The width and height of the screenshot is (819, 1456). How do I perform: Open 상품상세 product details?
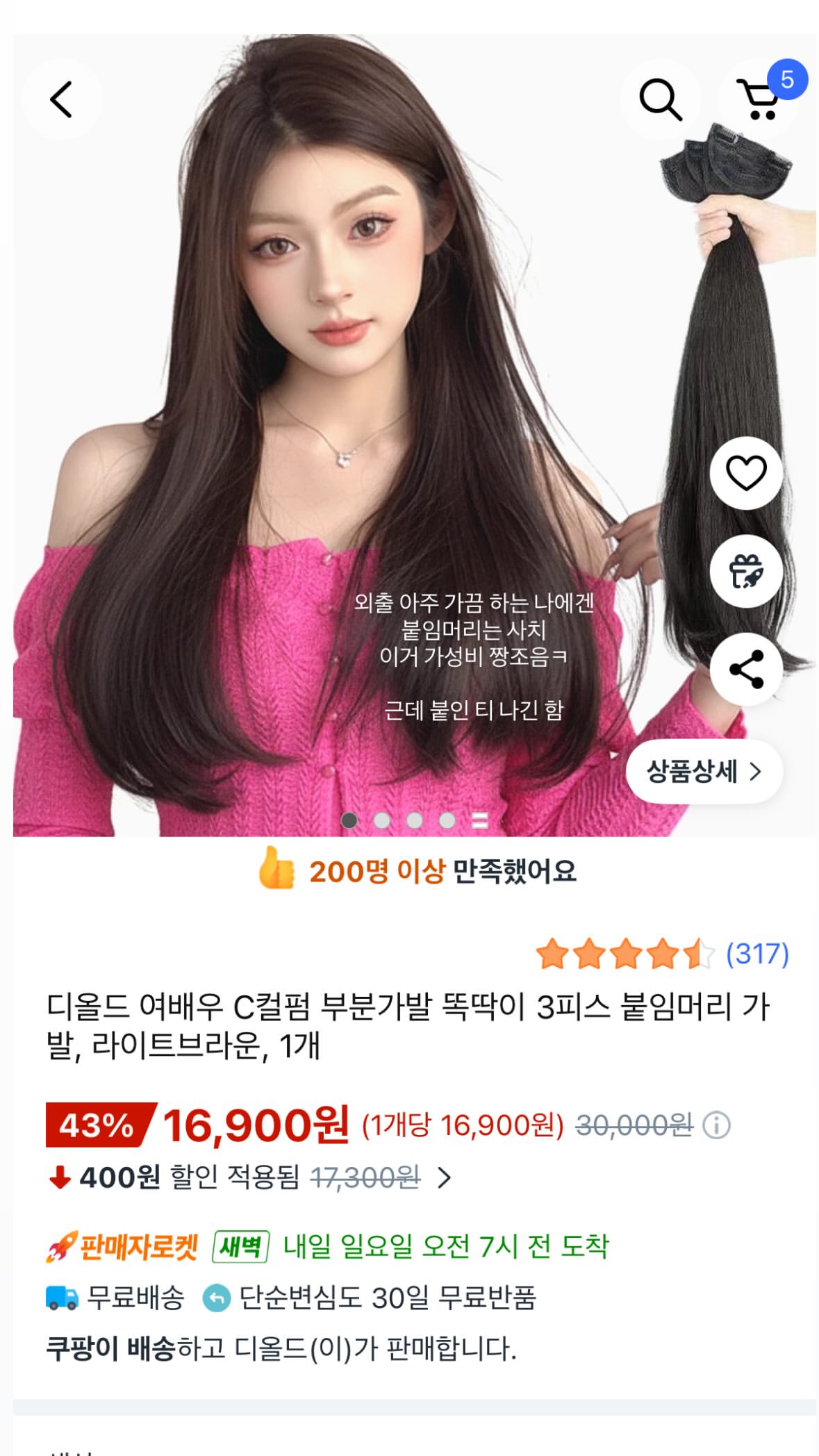[704, 771]
